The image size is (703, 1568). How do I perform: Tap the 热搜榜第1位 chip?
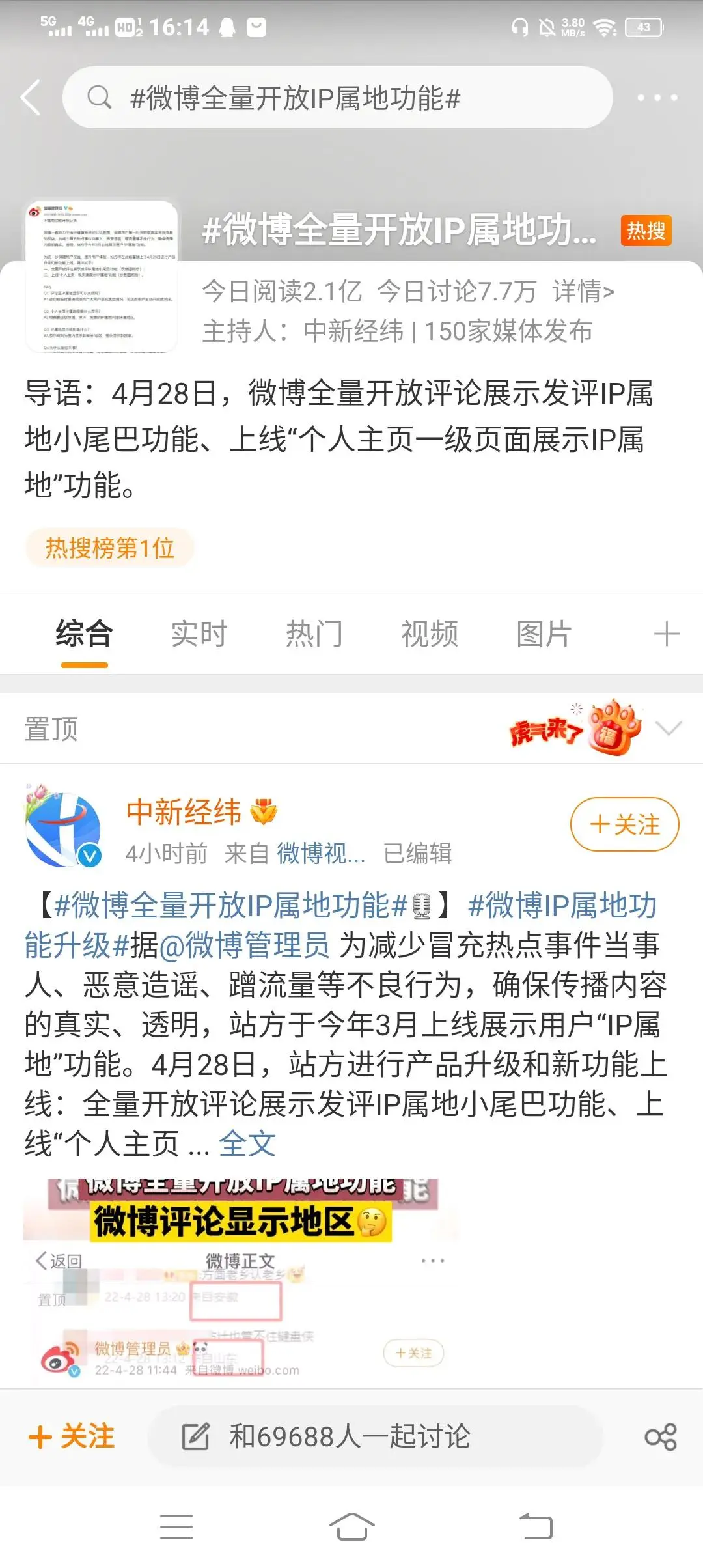coord(109,548)
